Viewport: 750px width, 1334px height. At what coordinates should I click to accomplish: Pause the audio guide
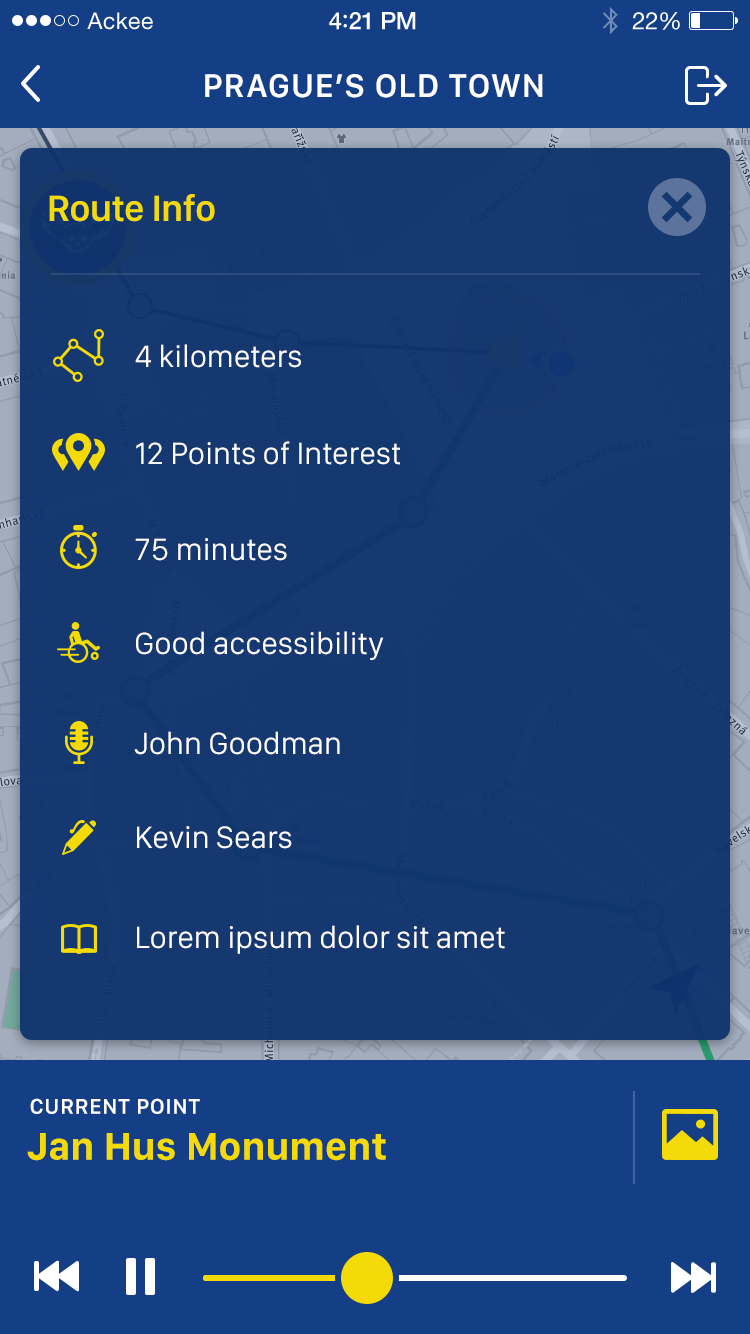point(140,1277)
